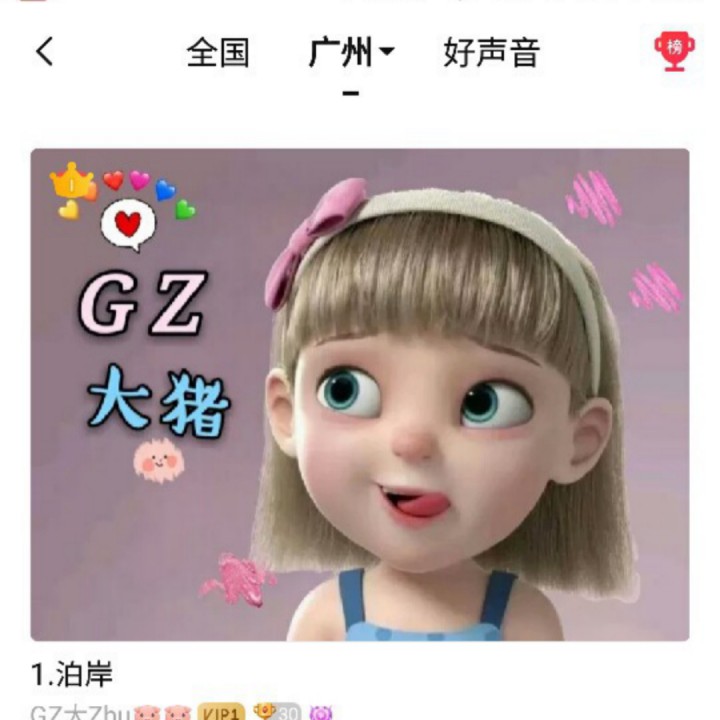Open the 广州 city dropdown
720x720 pixels.
click(351, 52)
